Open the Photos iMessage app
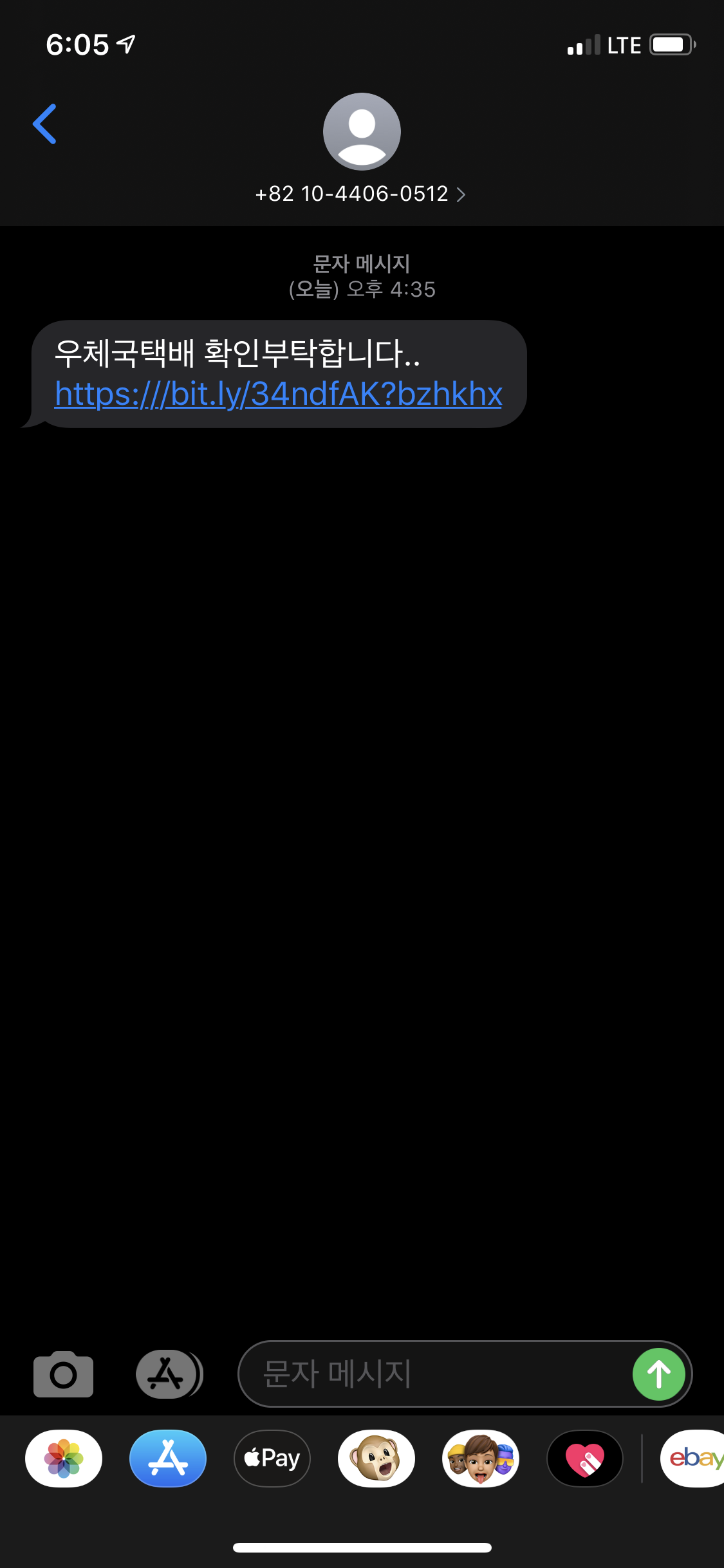The image size is (724, 1568). click(x=64, y=1458)
